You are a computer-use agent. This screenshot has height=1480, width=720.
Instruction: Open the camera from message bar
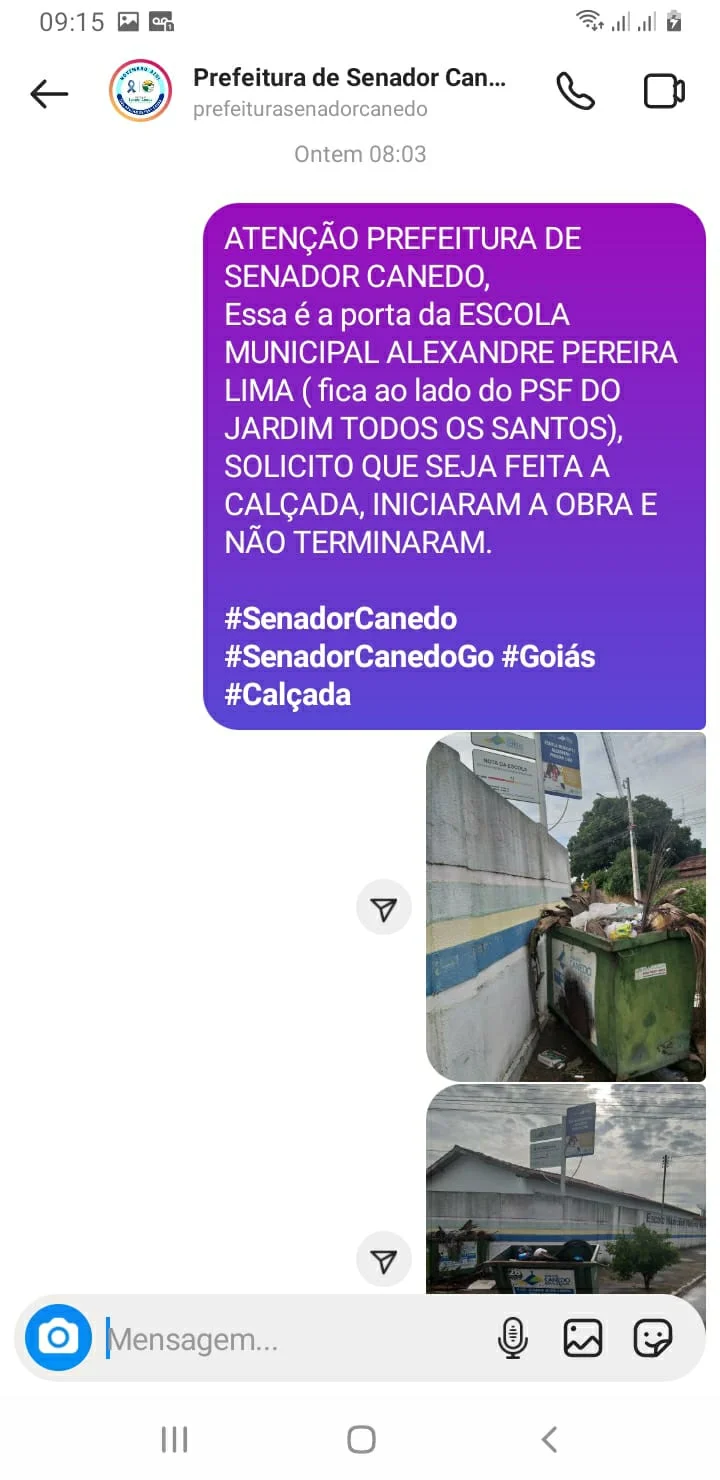[58, 1337]
